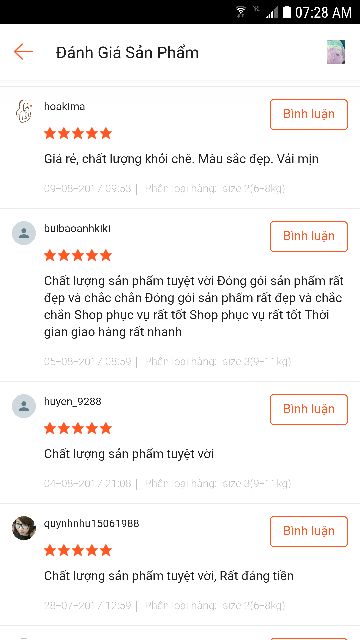This screenshot has height=640, width=360.
Task: Open hoakima's profile avatar
Action: click(x=24, y=111)
